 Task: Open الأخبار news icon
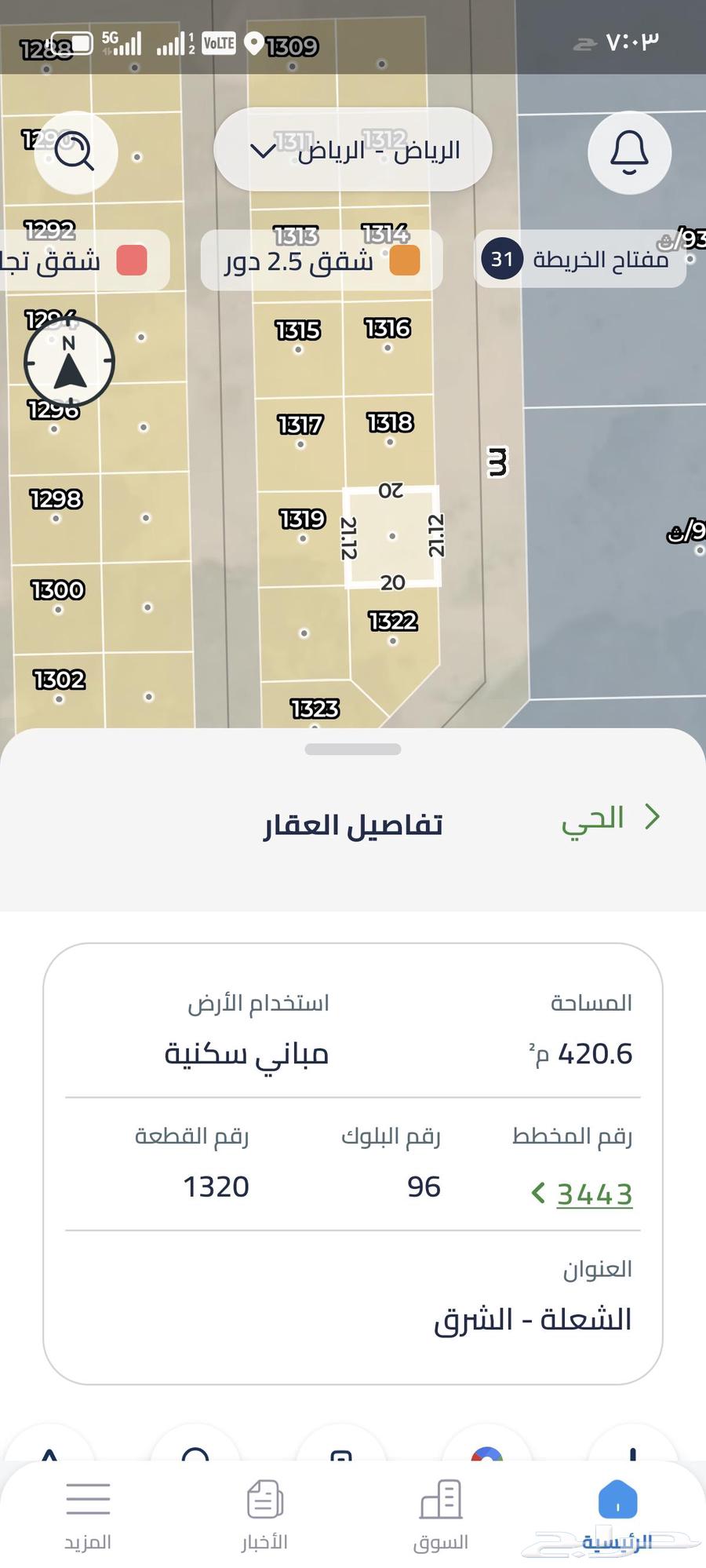tap(264, 1499)
